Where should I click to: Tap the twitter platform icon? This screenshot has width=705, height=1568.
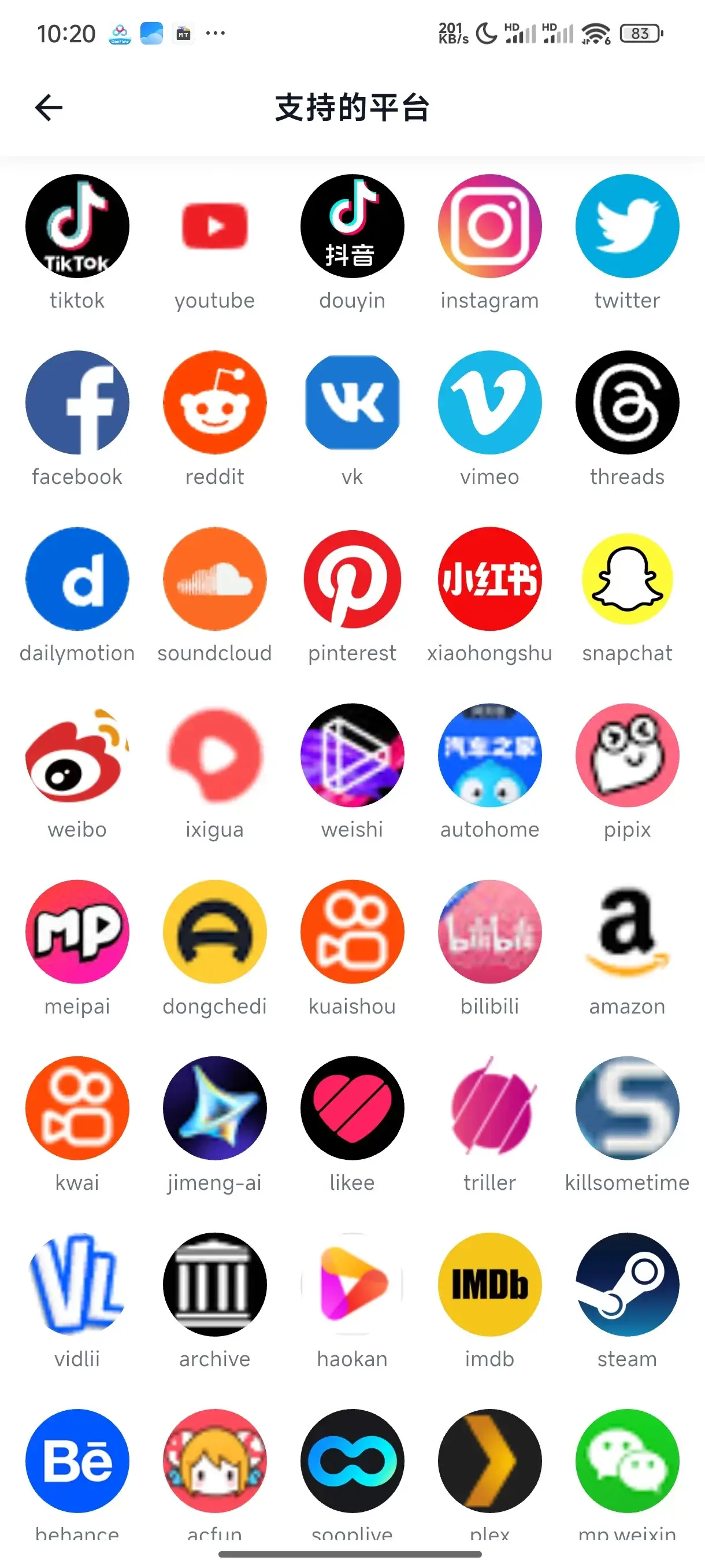pyautogui.click(x=627, y=227)
